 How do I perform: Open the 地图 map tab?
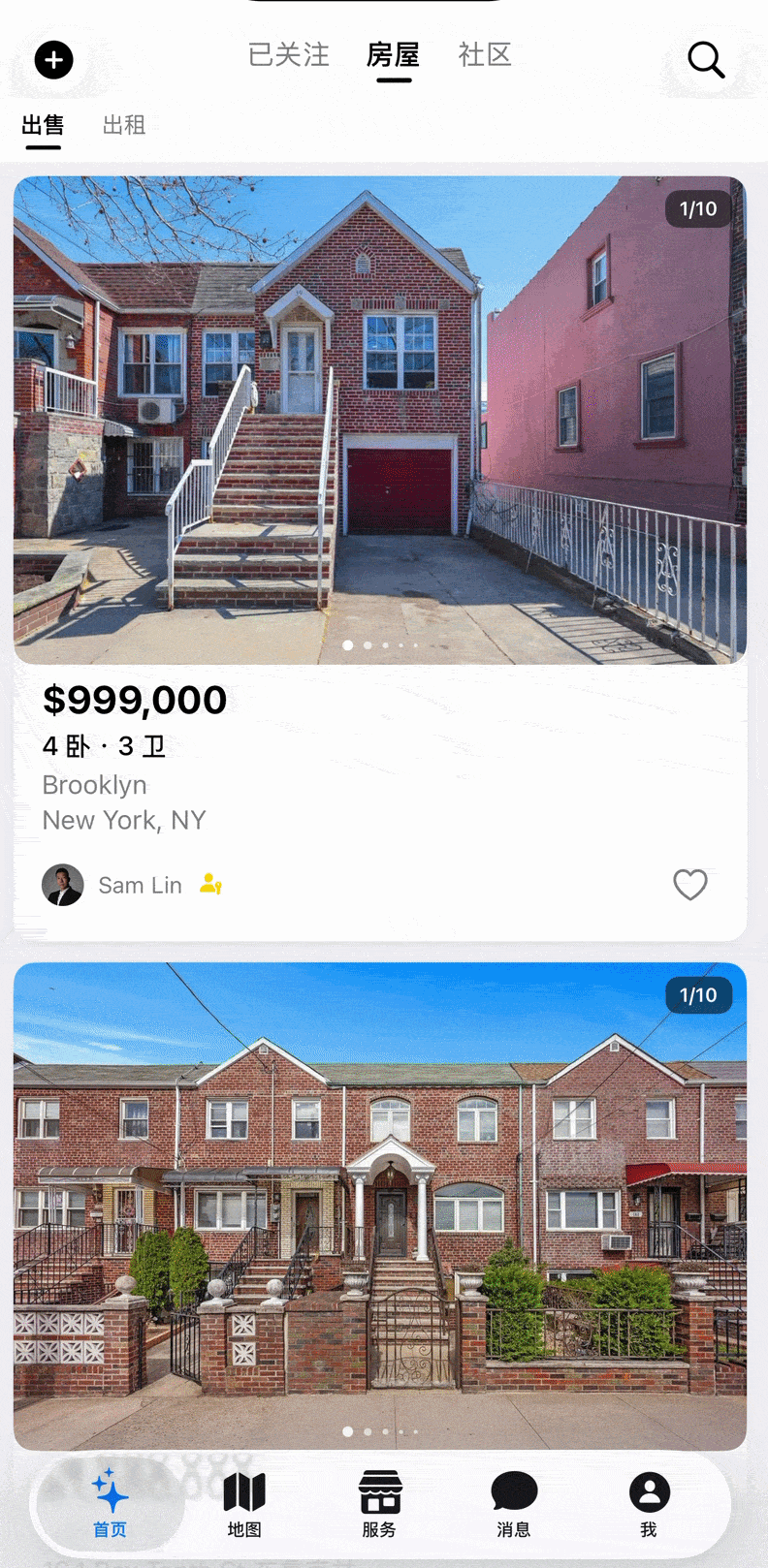244,1503
